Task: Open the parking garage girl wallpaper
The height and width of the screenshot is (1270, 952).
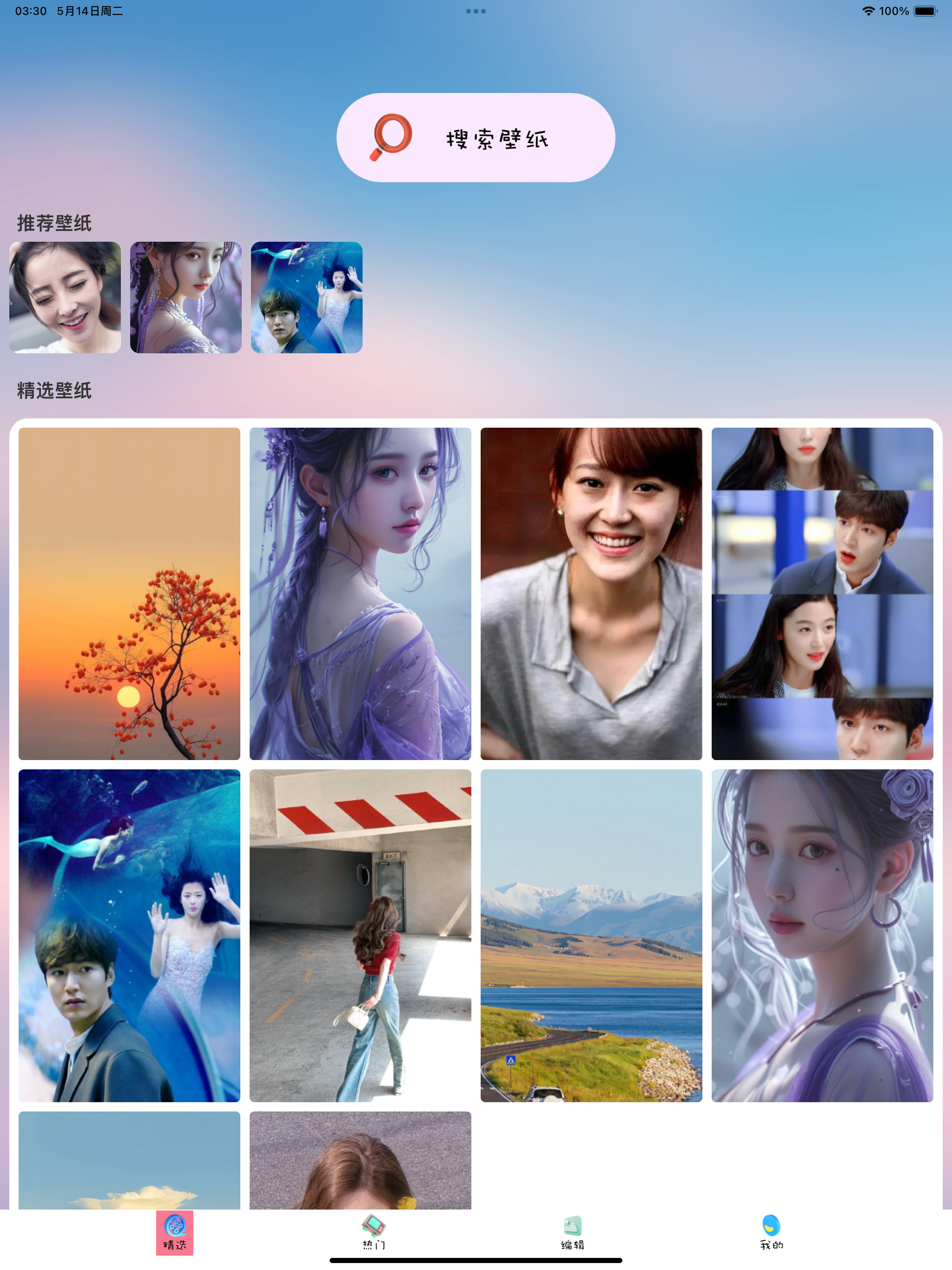Action: coord(360,935)
